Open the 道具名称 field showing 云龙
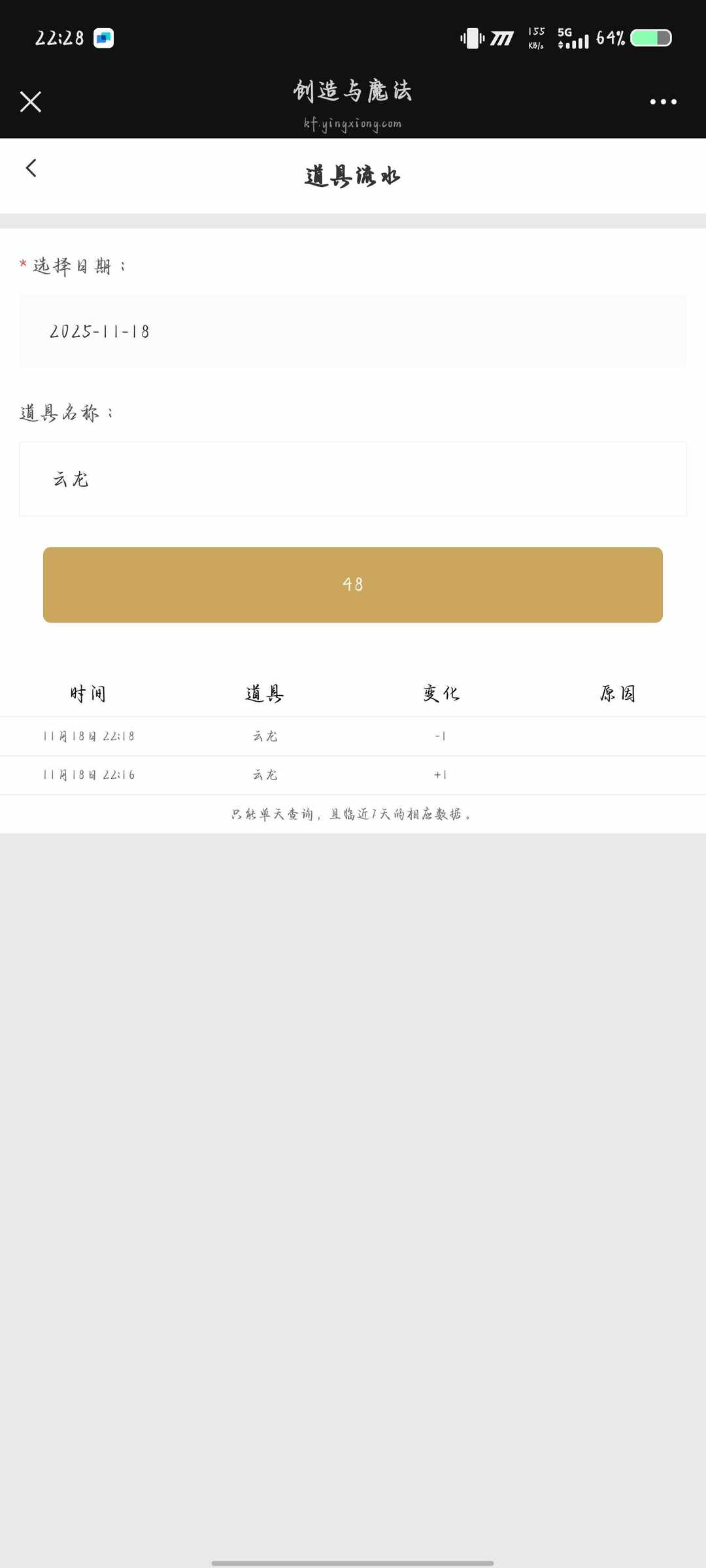The width and height of the screenshot is (706, 1568). (353, 478)
